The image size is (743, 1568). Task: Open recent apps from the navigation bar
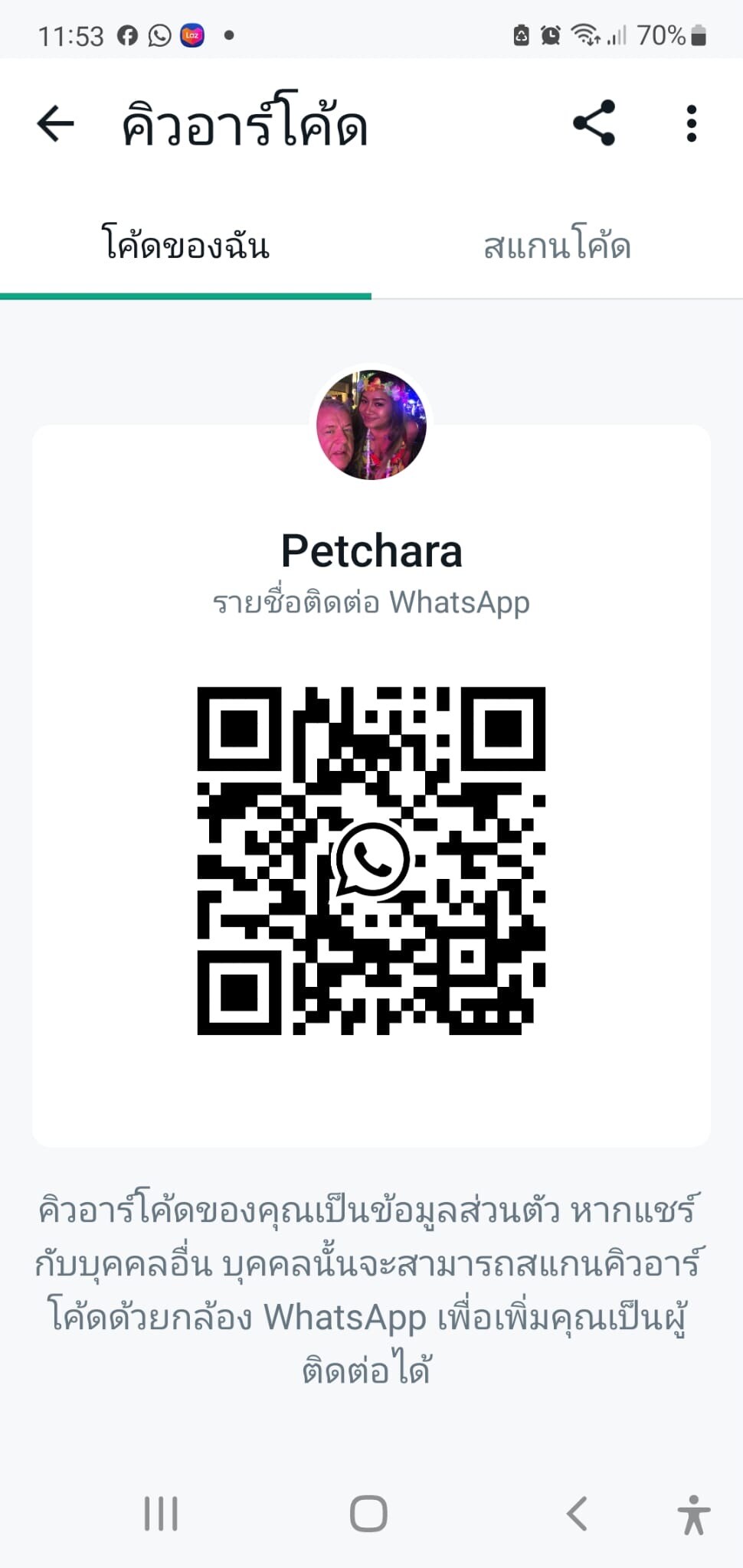161,1514
